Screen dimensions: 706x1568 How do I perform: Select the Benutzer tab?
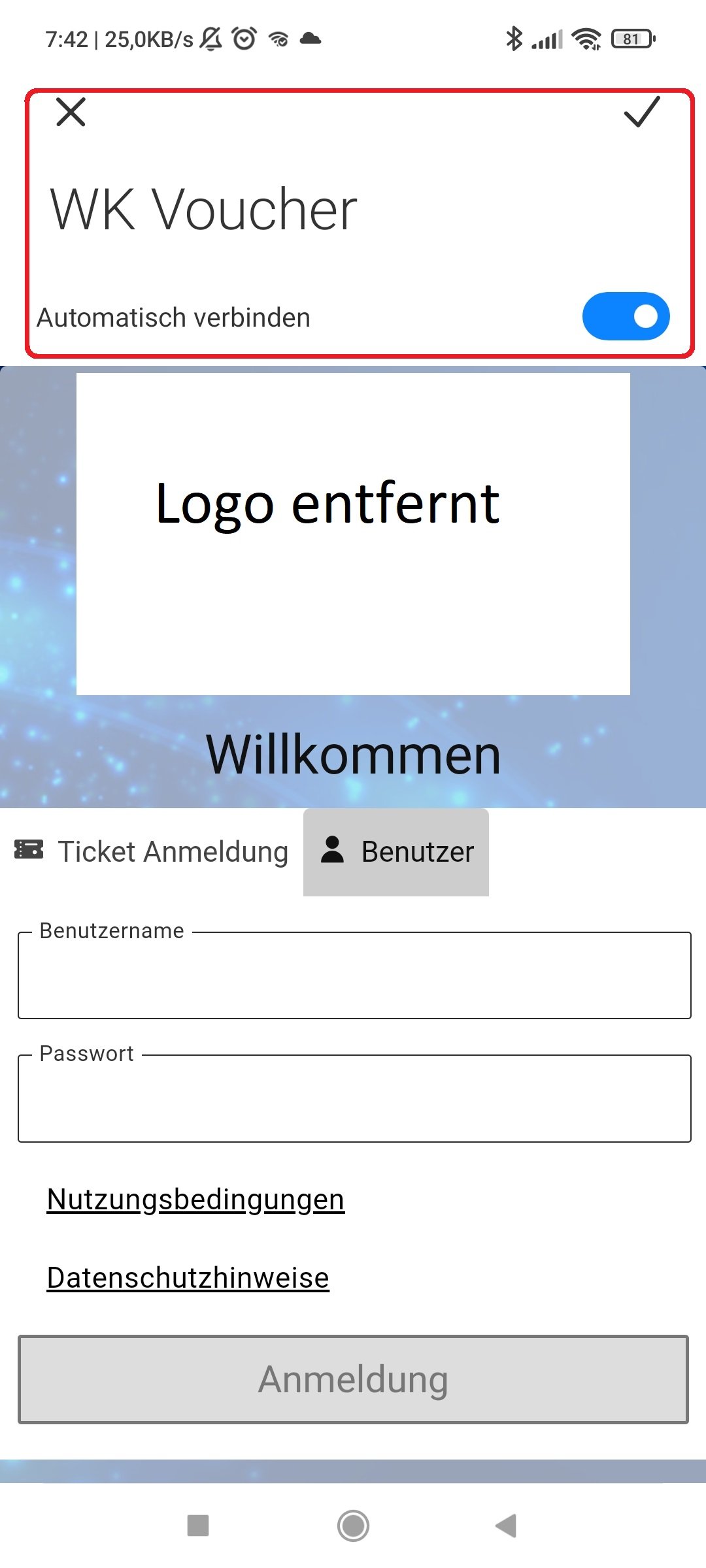coord(396,851)
